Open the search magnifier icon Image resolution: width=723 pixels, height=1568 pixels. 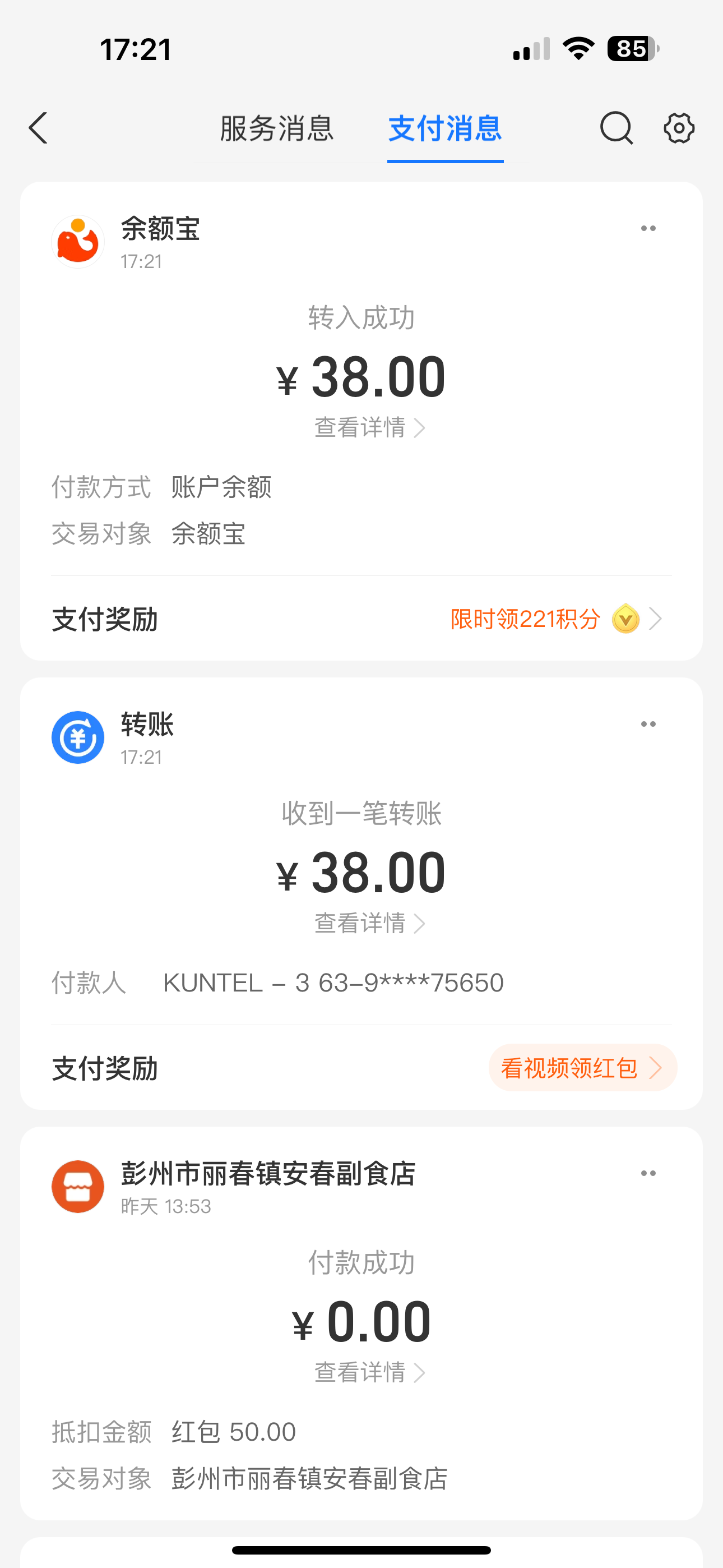click(x=616, y=128)
